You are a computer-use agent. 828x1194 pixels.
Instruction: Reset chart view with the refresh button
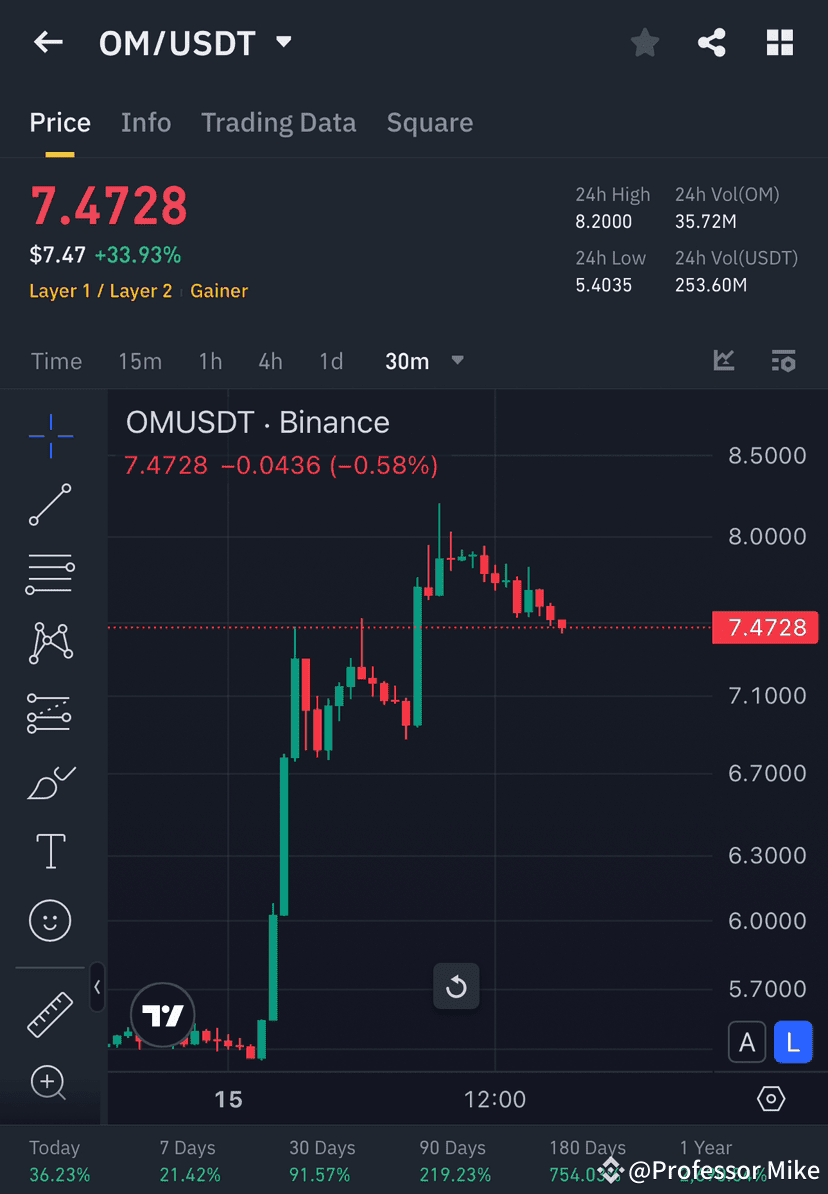456,986
